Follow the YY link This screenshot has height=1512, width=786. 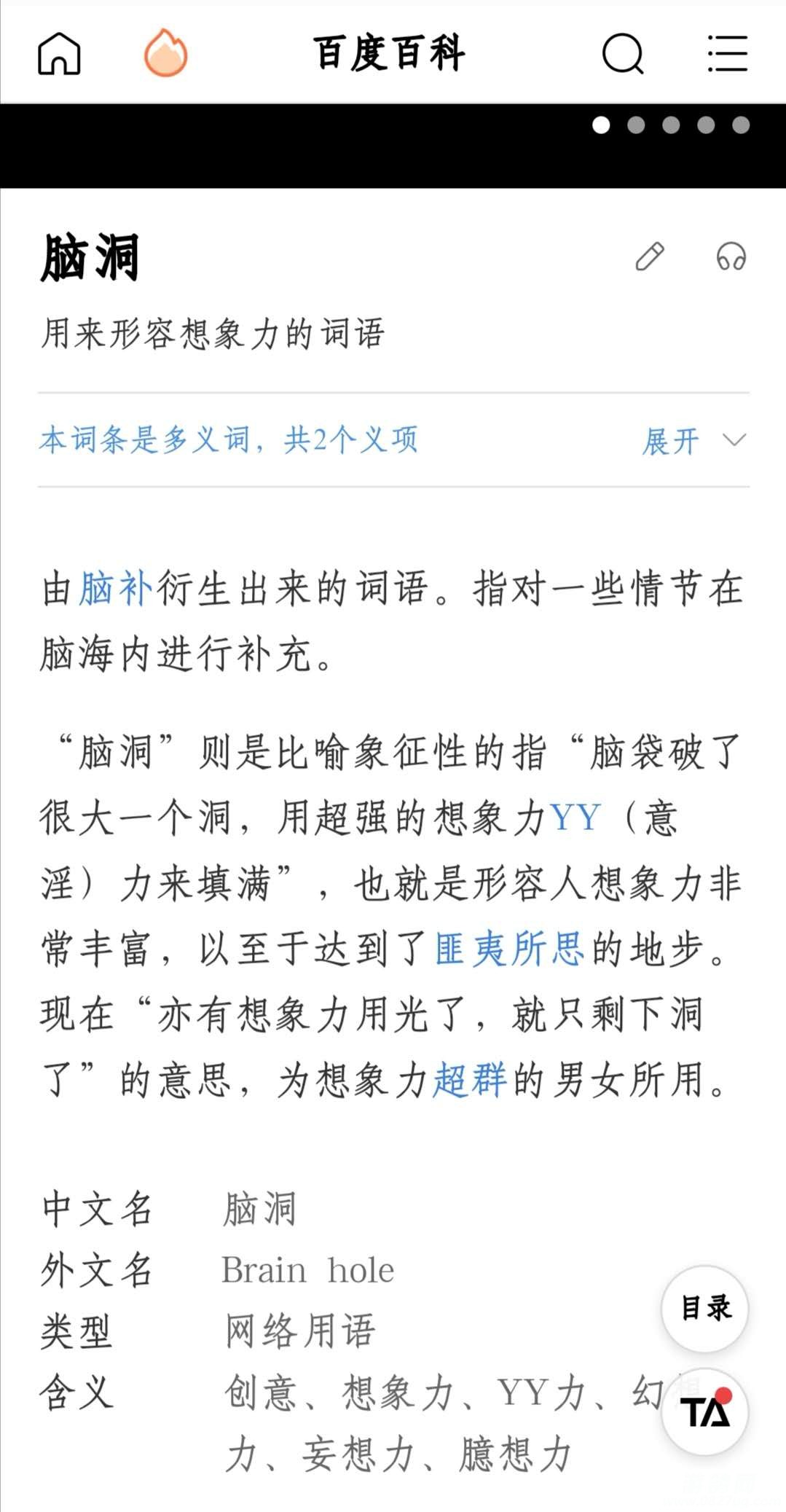[575, 818]
